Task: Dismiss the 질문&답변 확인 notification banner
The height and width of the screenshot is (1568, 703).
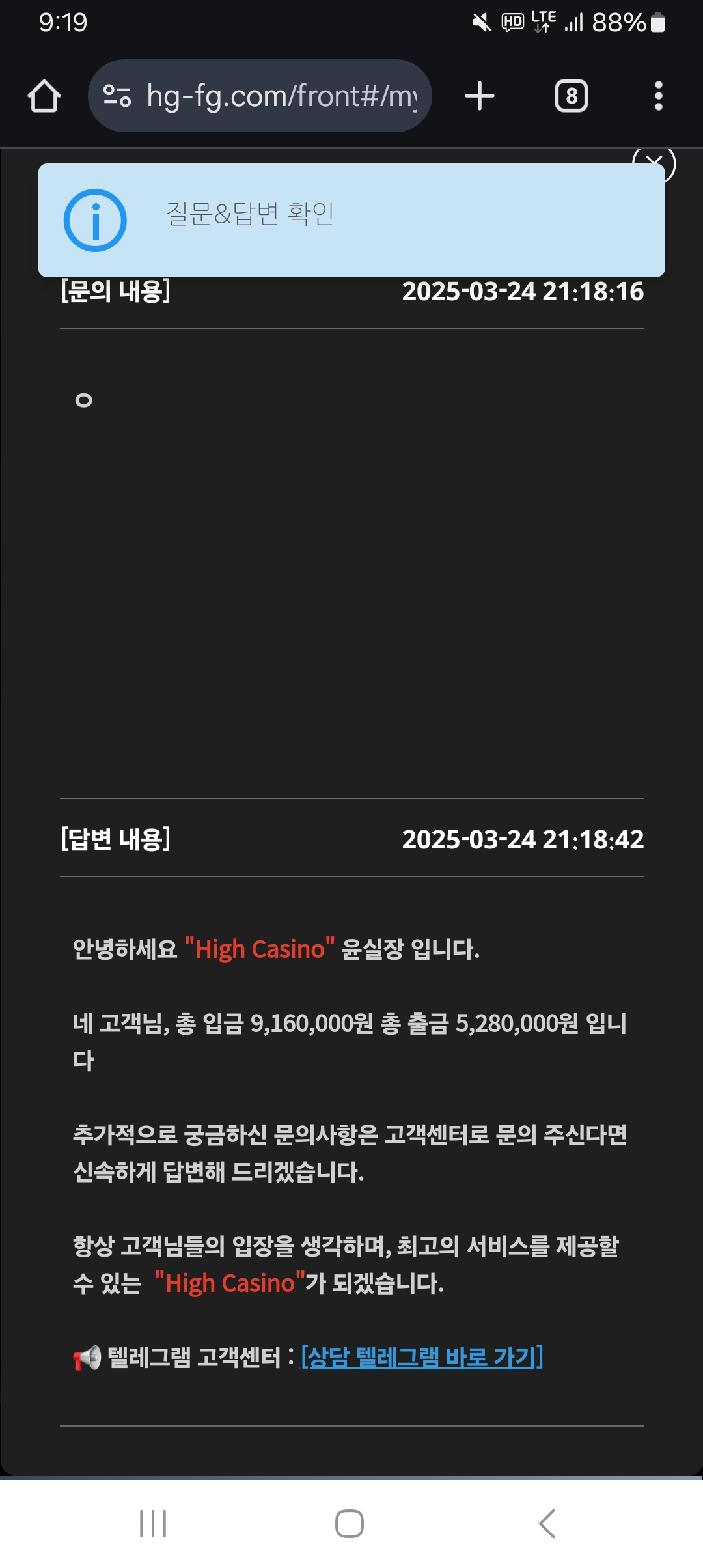Action: pyautogui.click(x=351, y=220)
